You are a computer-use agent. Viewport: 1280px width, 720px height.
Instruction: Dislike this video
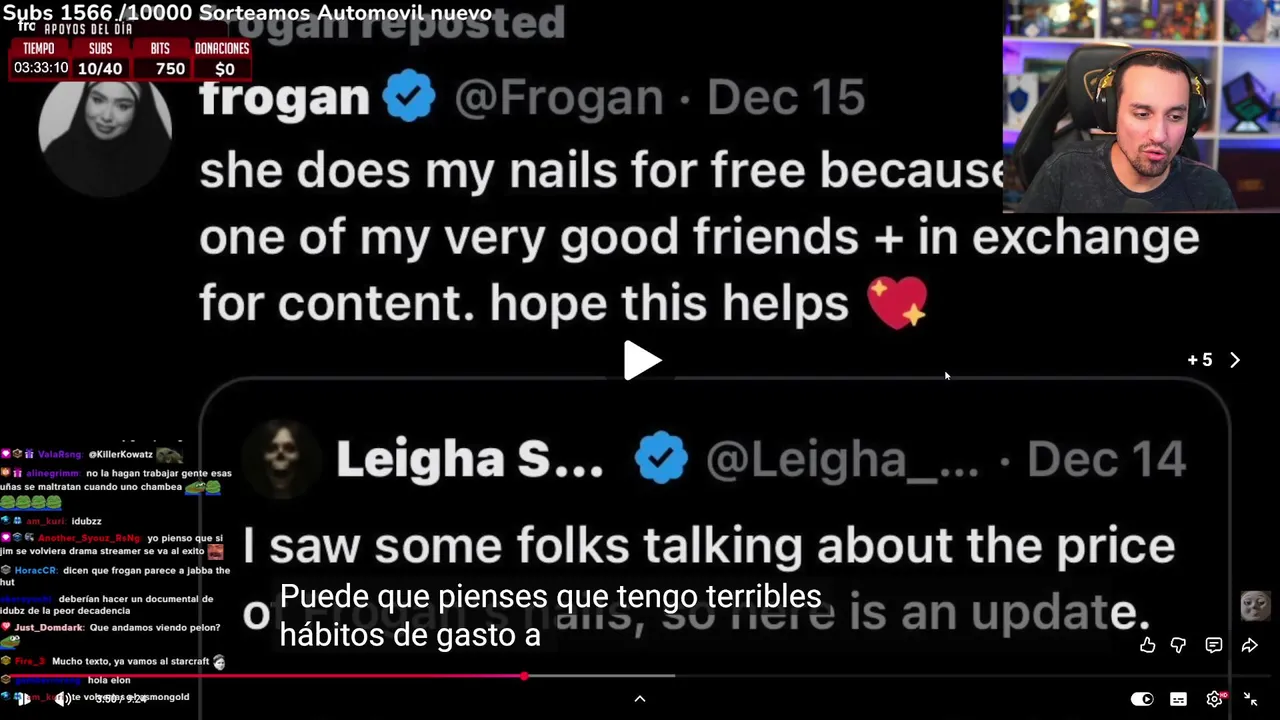[1179, 646]
